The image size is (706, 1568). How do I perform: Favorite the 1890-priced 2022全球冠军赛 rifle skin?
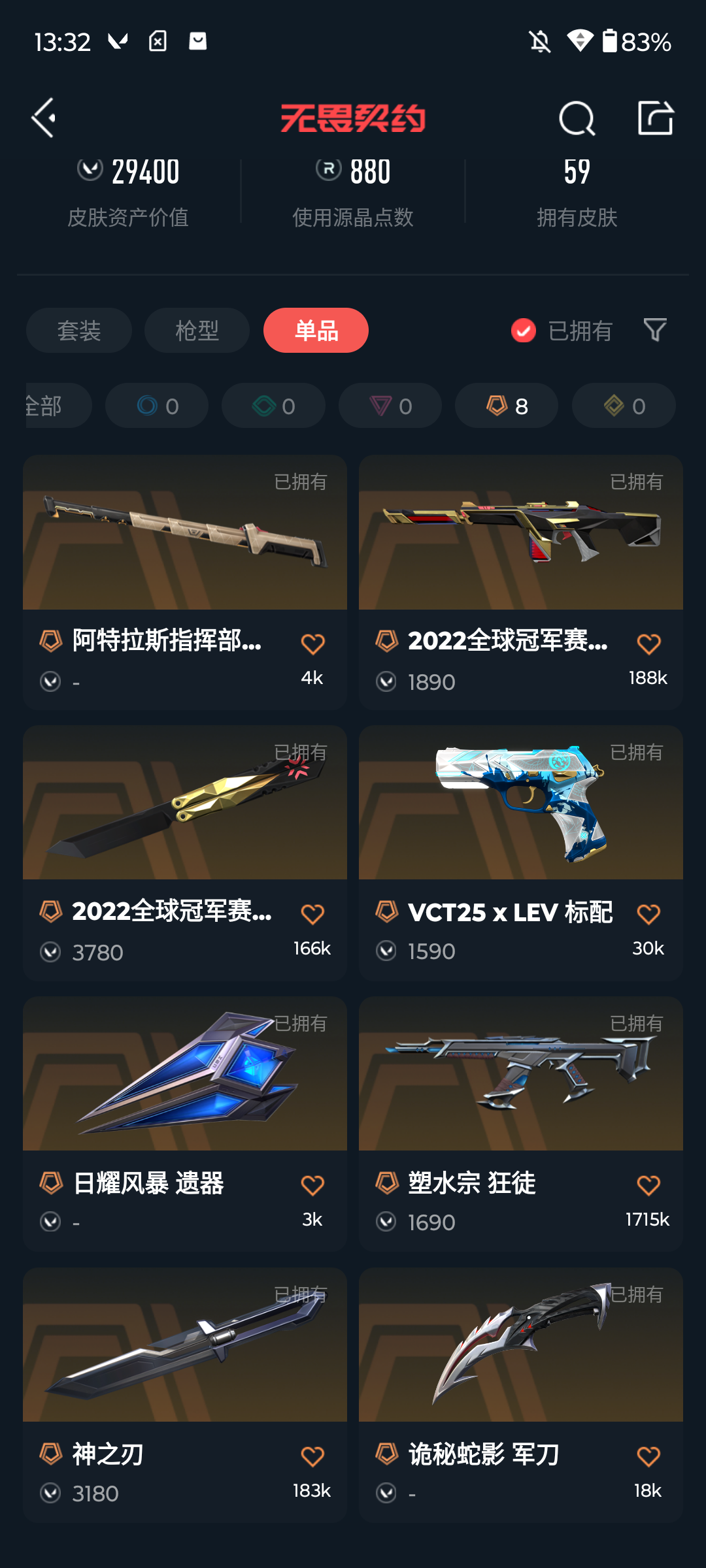pyautogui.click(x=648, y=644)
